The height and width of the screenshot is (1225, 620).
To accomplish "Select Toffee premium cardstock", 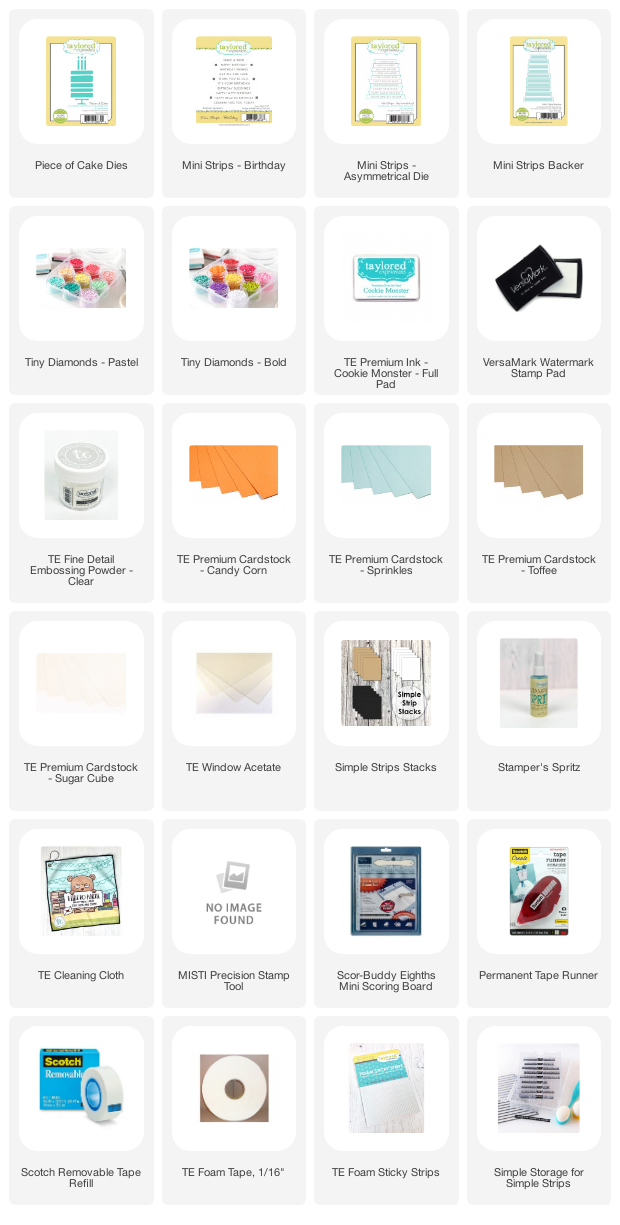I will click(x=539, y=503).
